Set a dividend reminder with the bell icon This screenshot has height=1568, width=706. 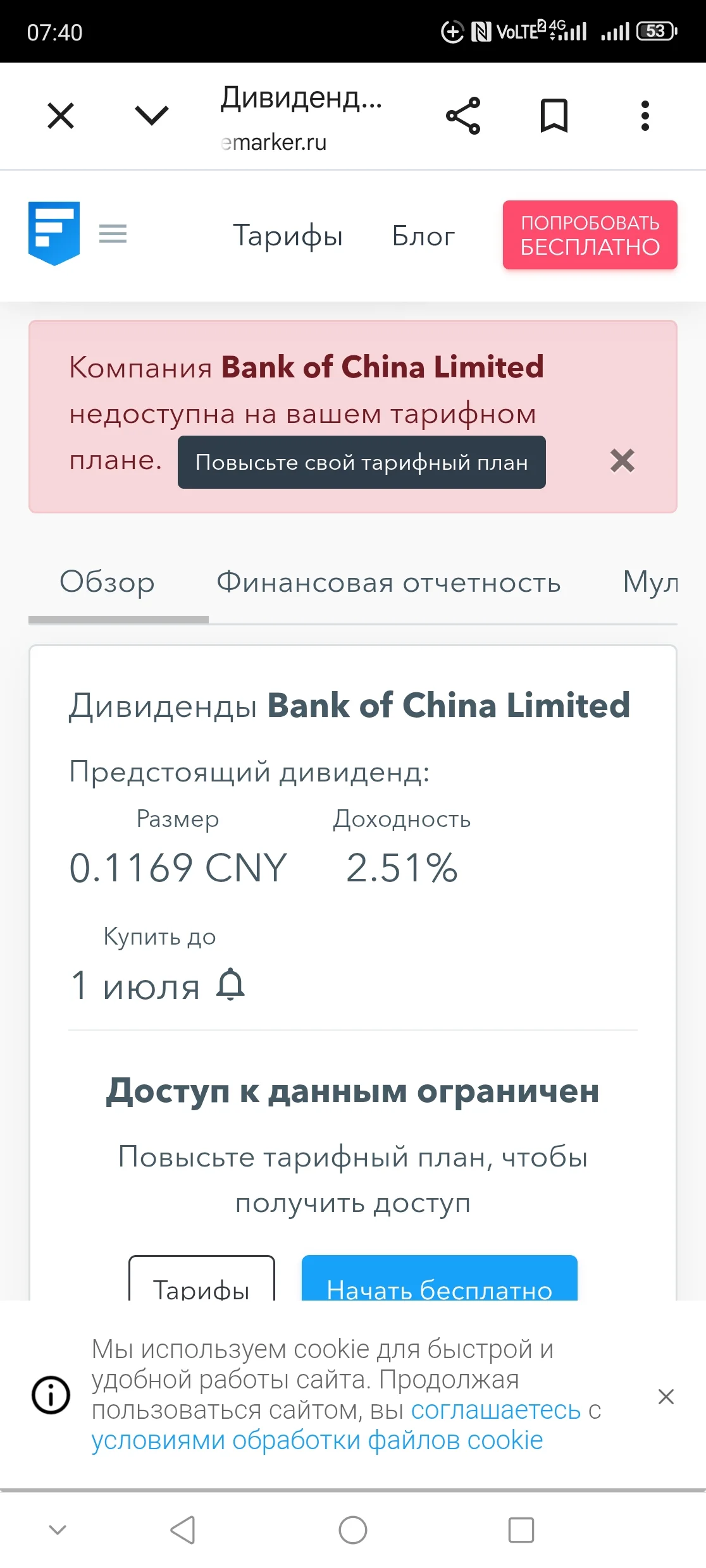230,985
